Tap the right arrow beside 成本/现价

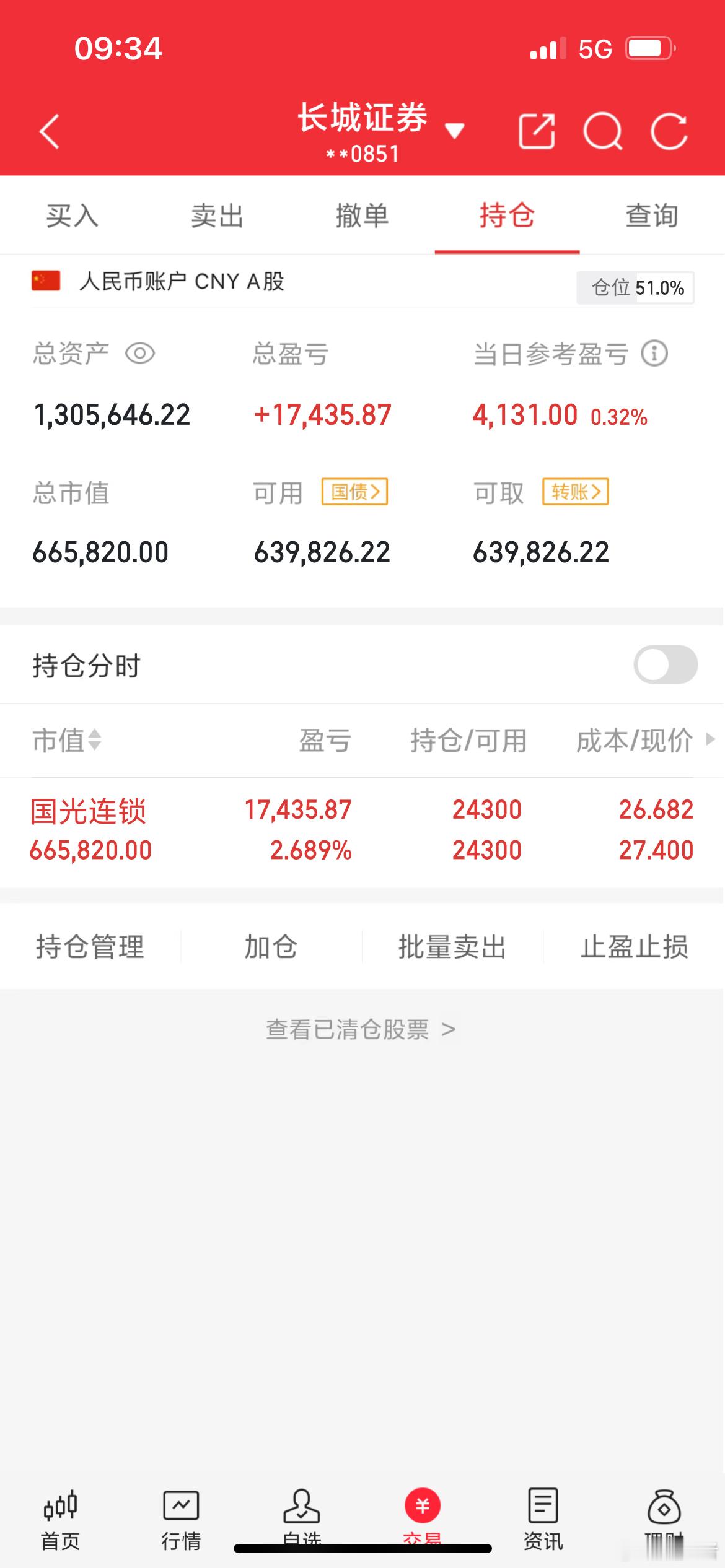point(710,741)
